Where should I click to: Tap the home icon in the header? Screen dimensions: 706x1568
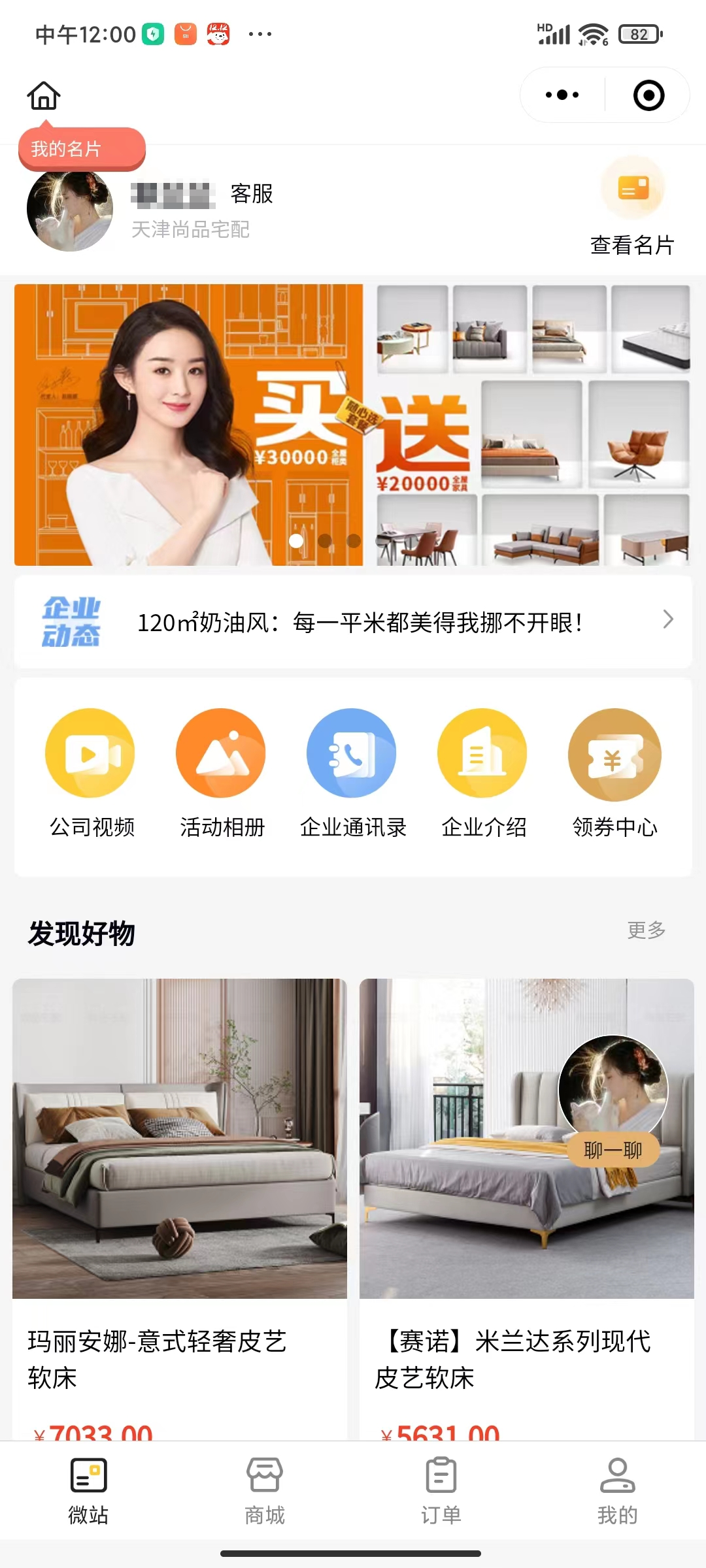pyautogui.click(x=44, y=96)
